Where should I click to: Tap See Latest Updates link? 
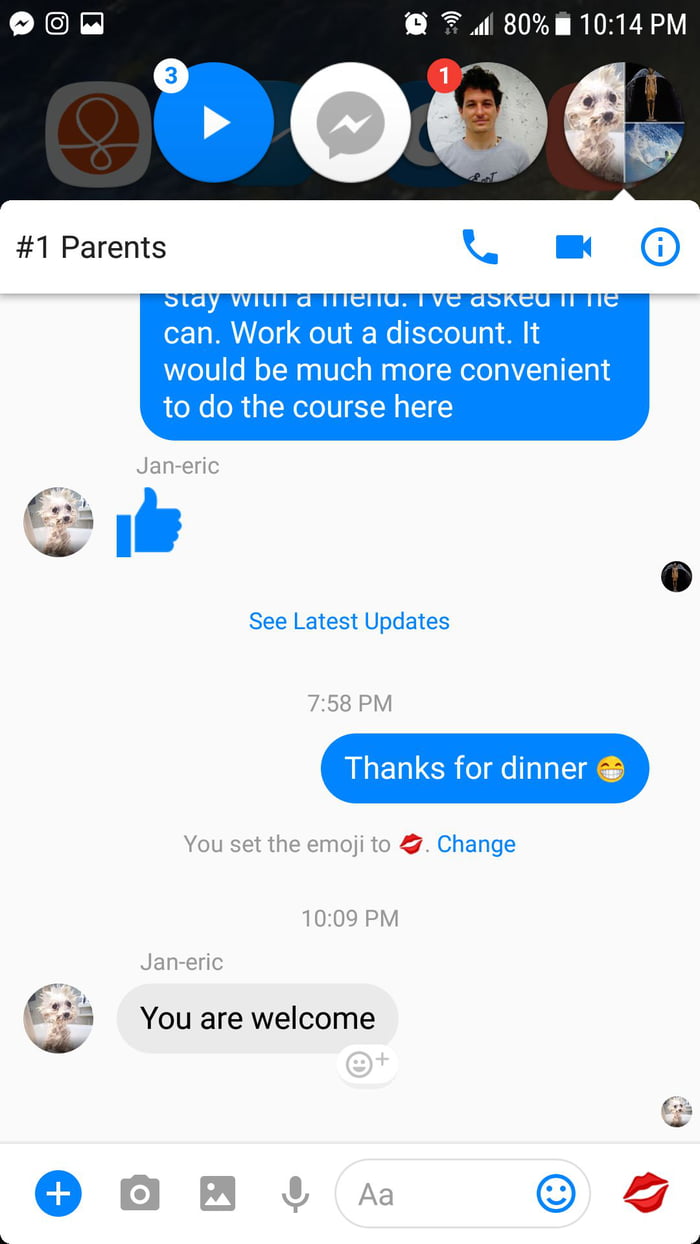349,621
